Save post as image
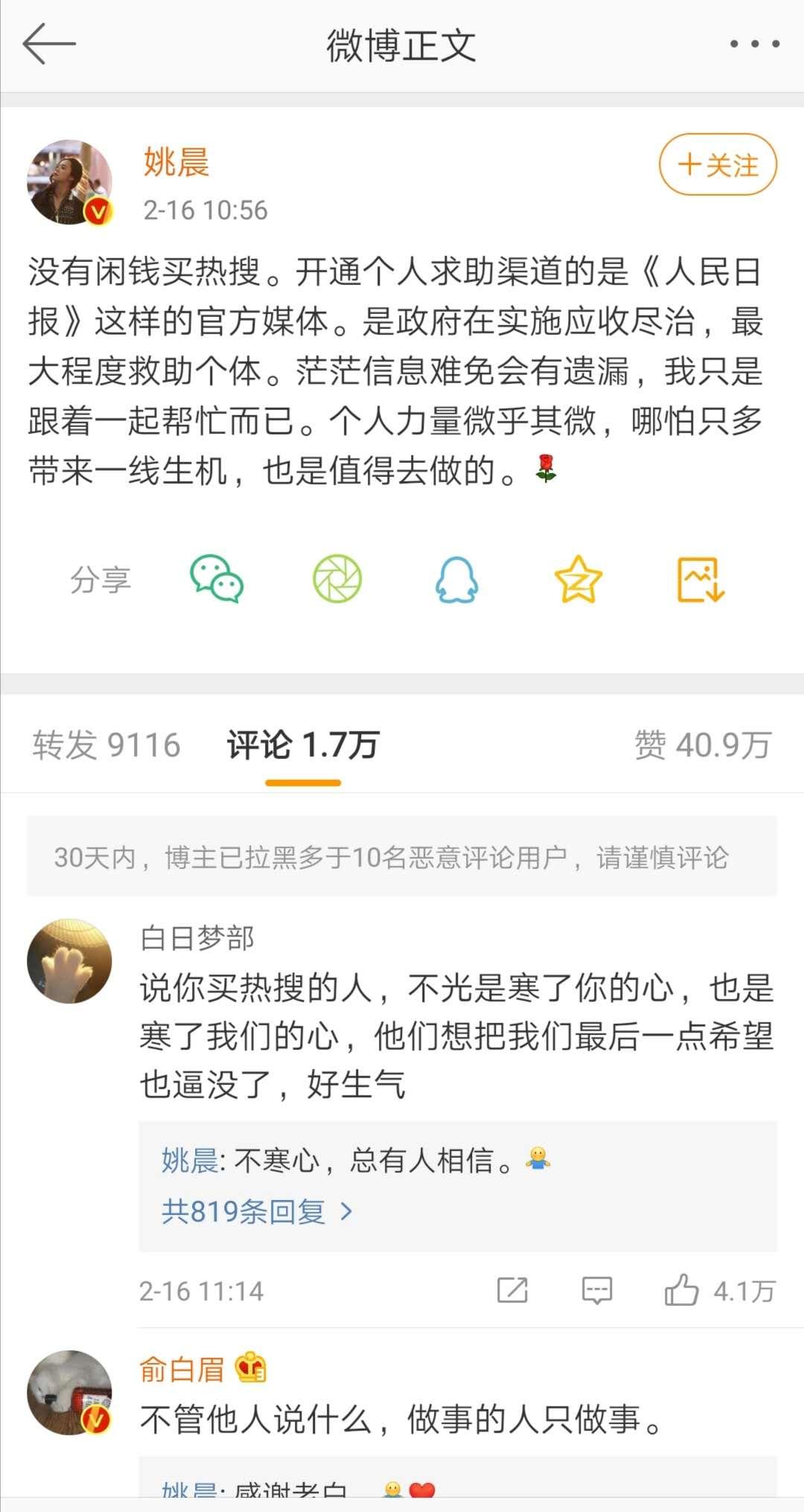Image resolution: width=804 pixels, height=1512 pixels. point(700,579)
